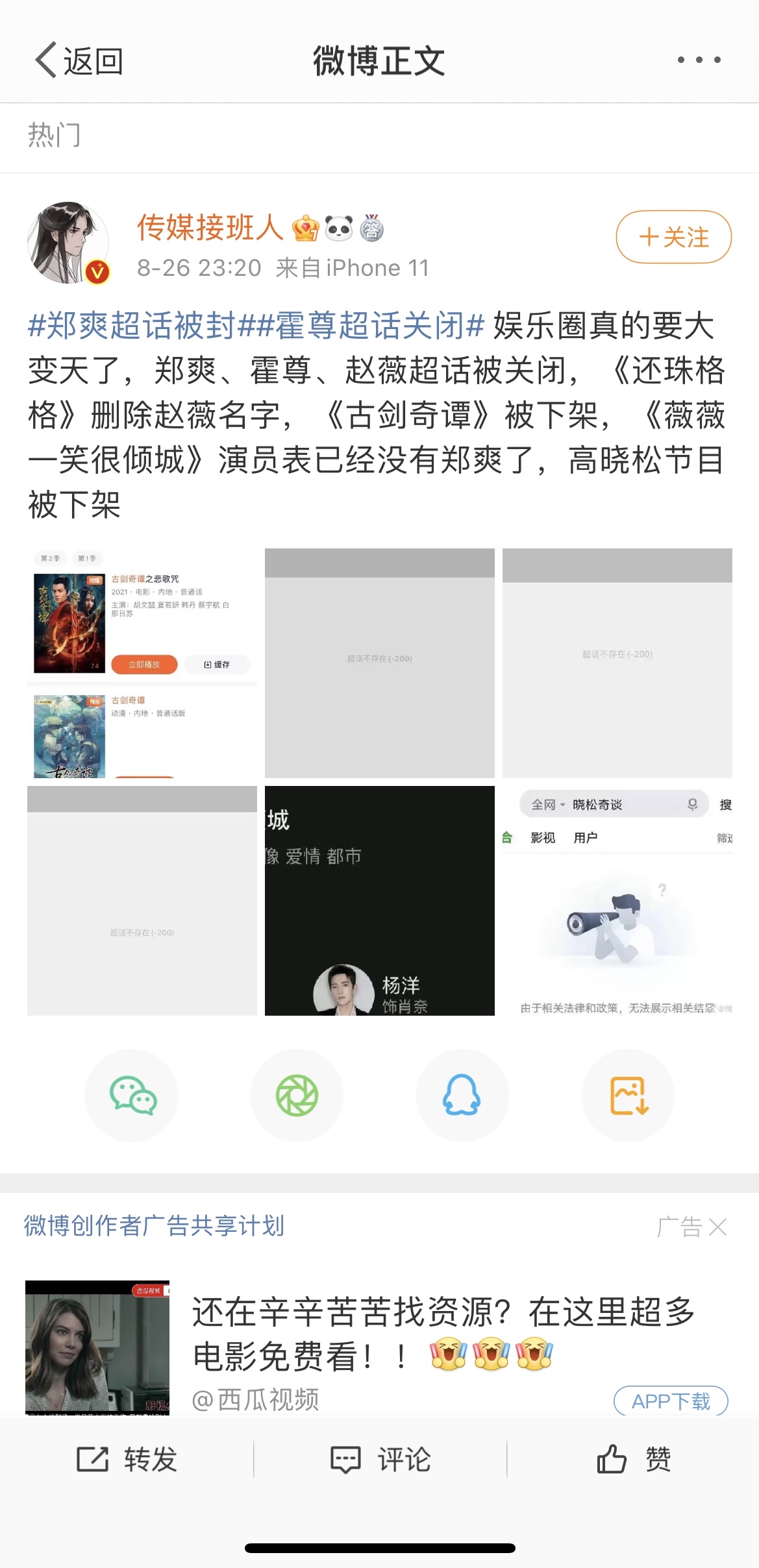View the 杨洋 饰肖奈 cast screenshot

(379, 900)
